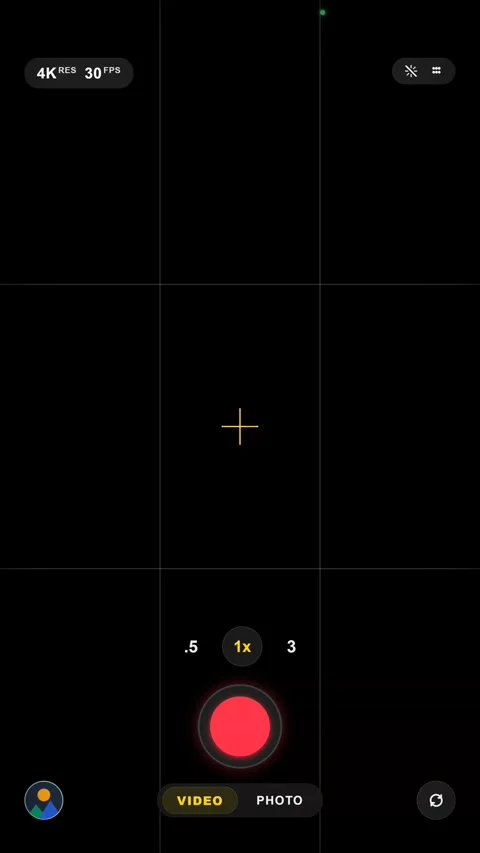Flip the camera
This screenshot has width=480, height=853.
coord(436,800)
